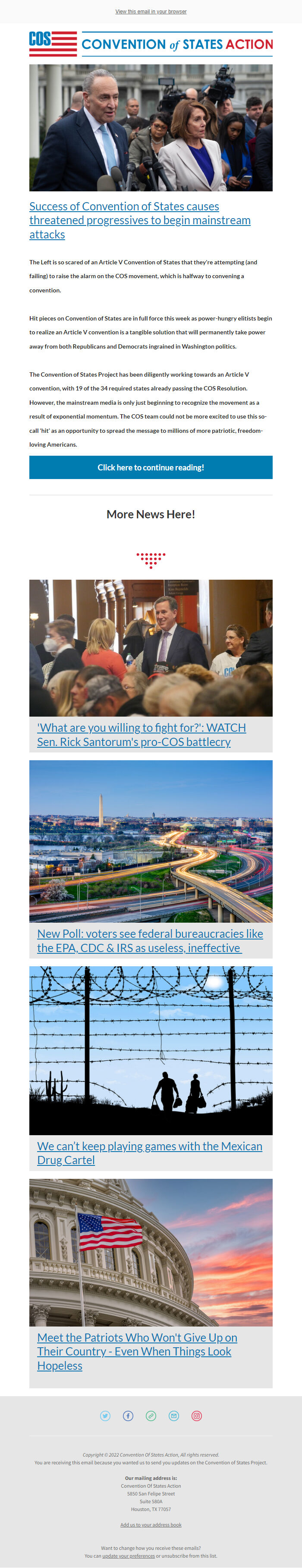
Task: Open the Twitter icon in the footer
Action: point(105,1415)
